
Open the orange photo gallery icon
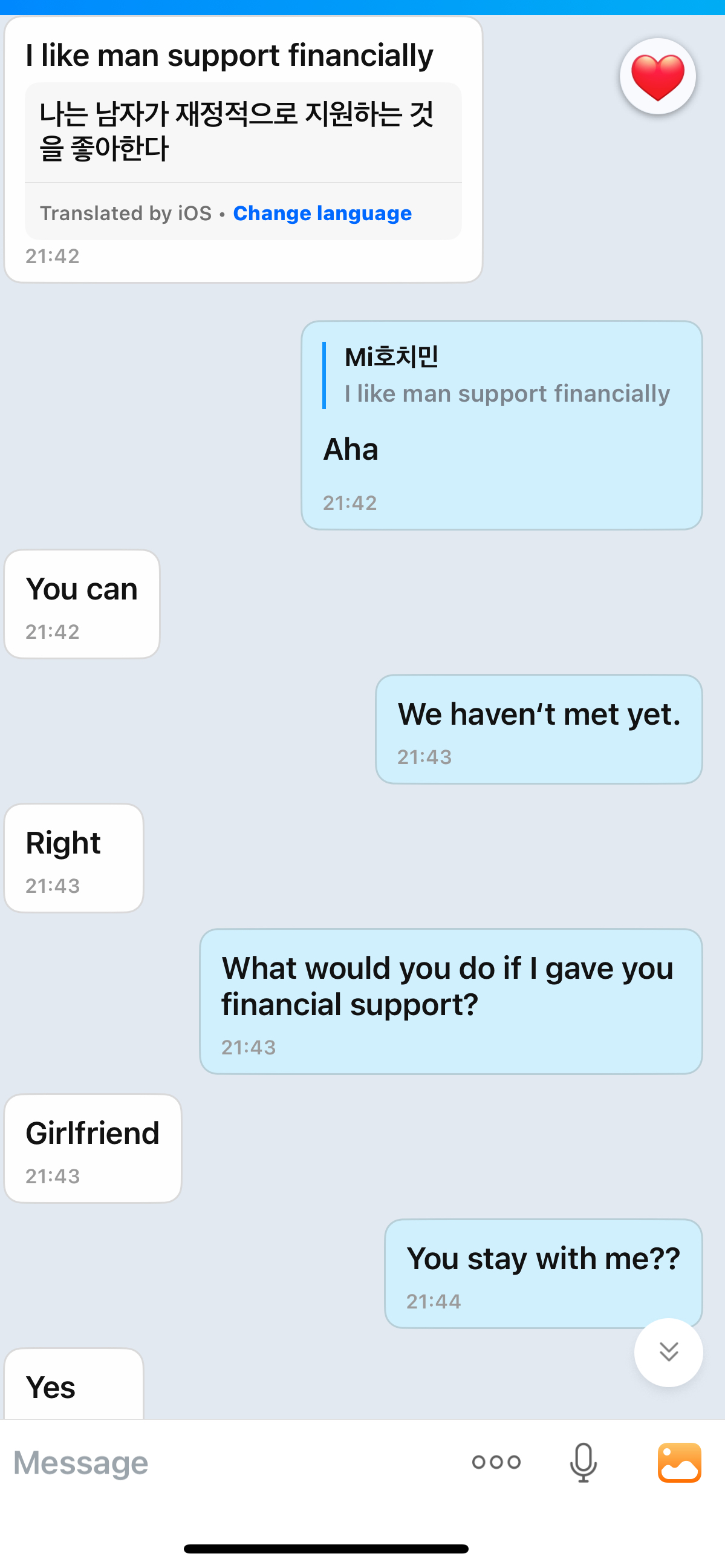[680, 1462]
